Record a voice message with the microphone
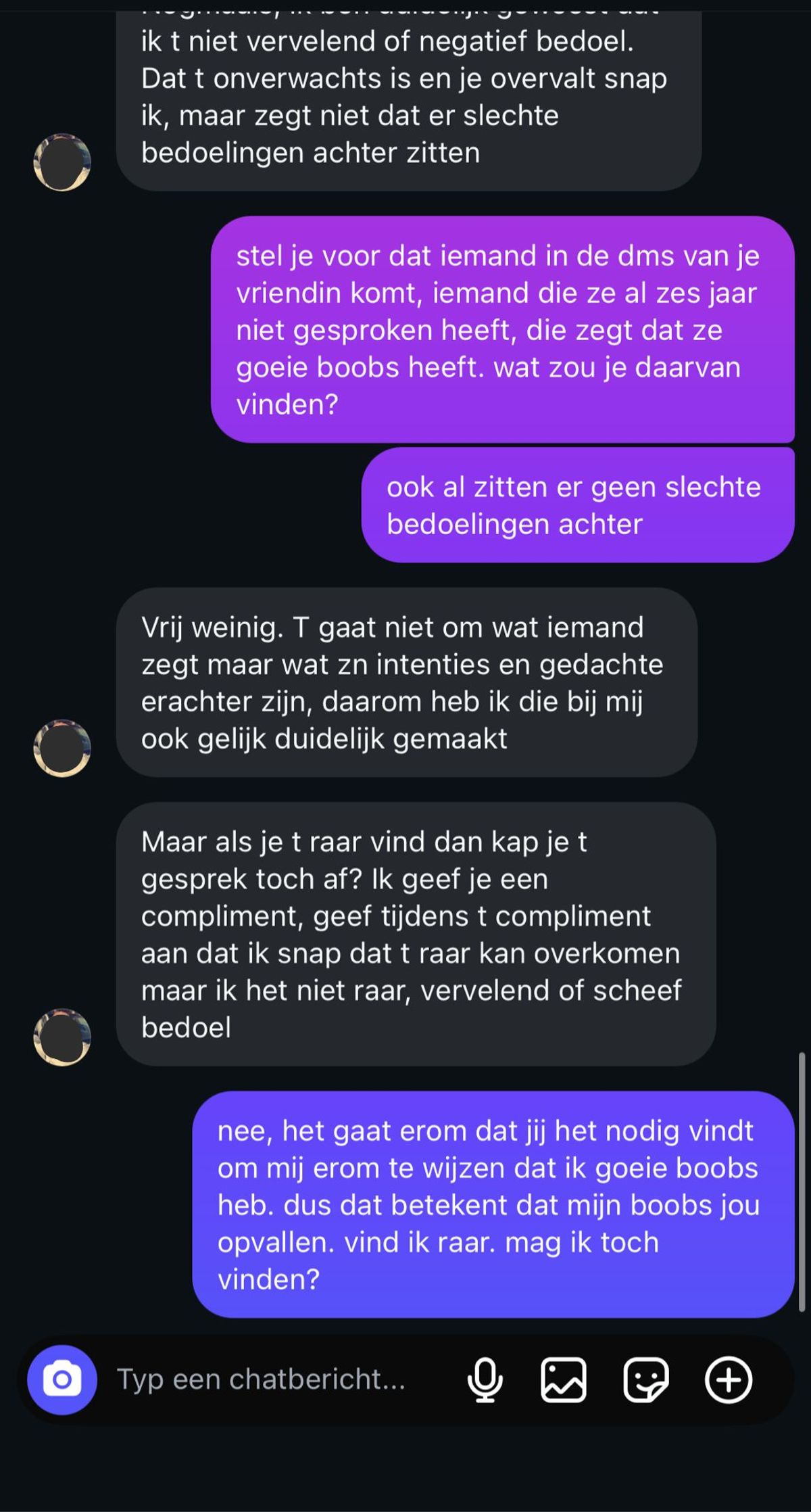This screenshot has height=1512, width=811. pyautogui.click(x=485, y=1379)
